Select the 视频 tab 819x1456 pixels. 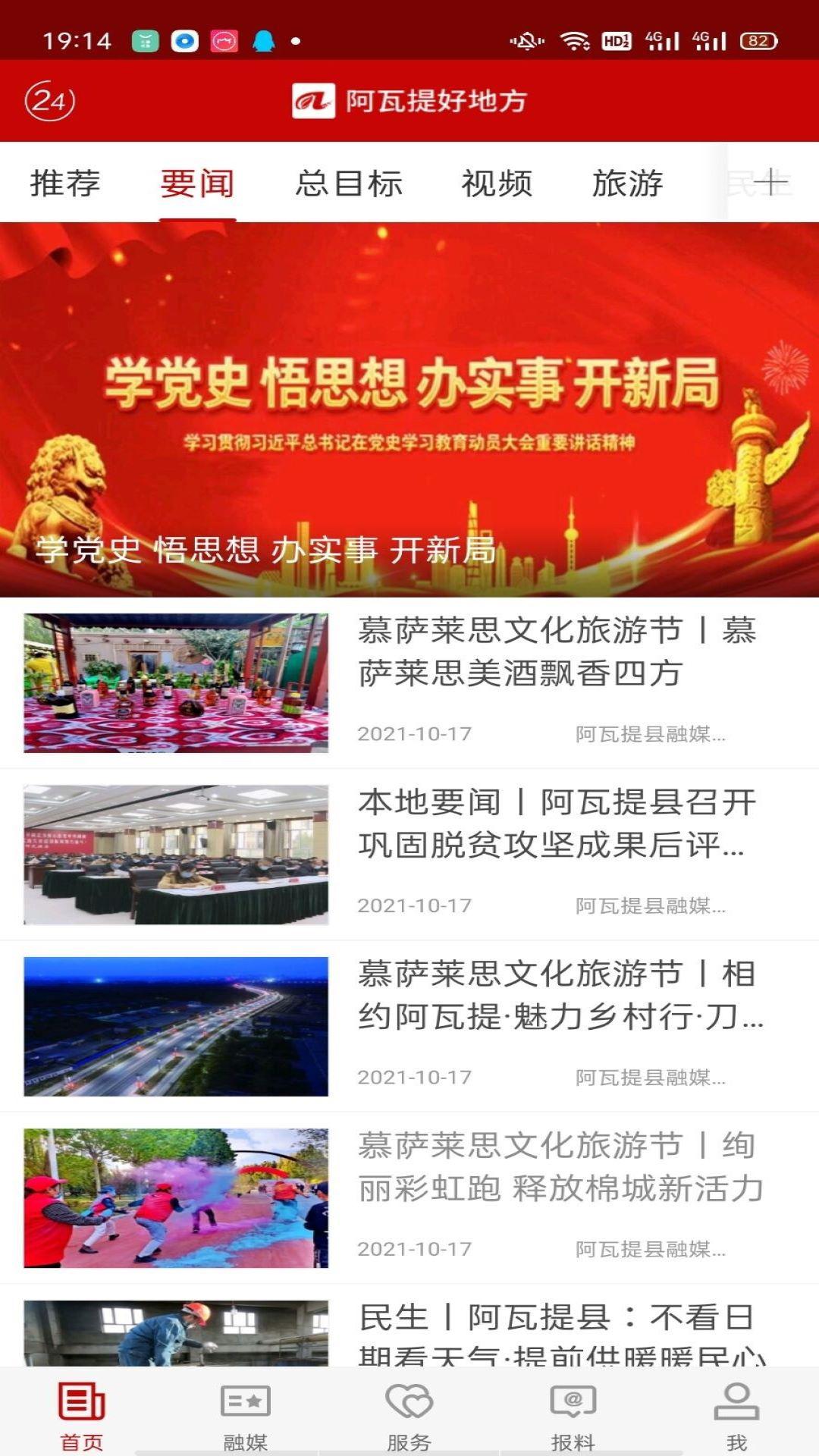[x=497, y=182]
